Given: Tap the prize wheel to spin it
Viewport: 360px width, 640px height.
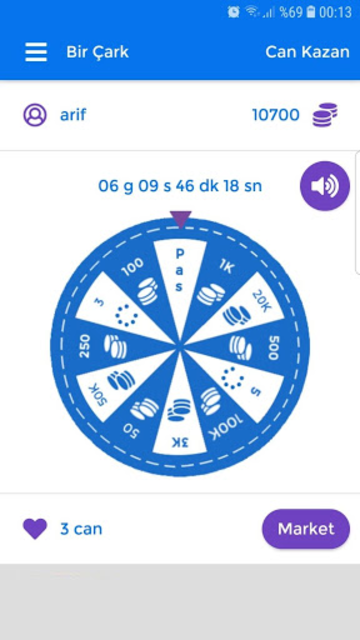Looking at the screenshot, I should (180, 347).
